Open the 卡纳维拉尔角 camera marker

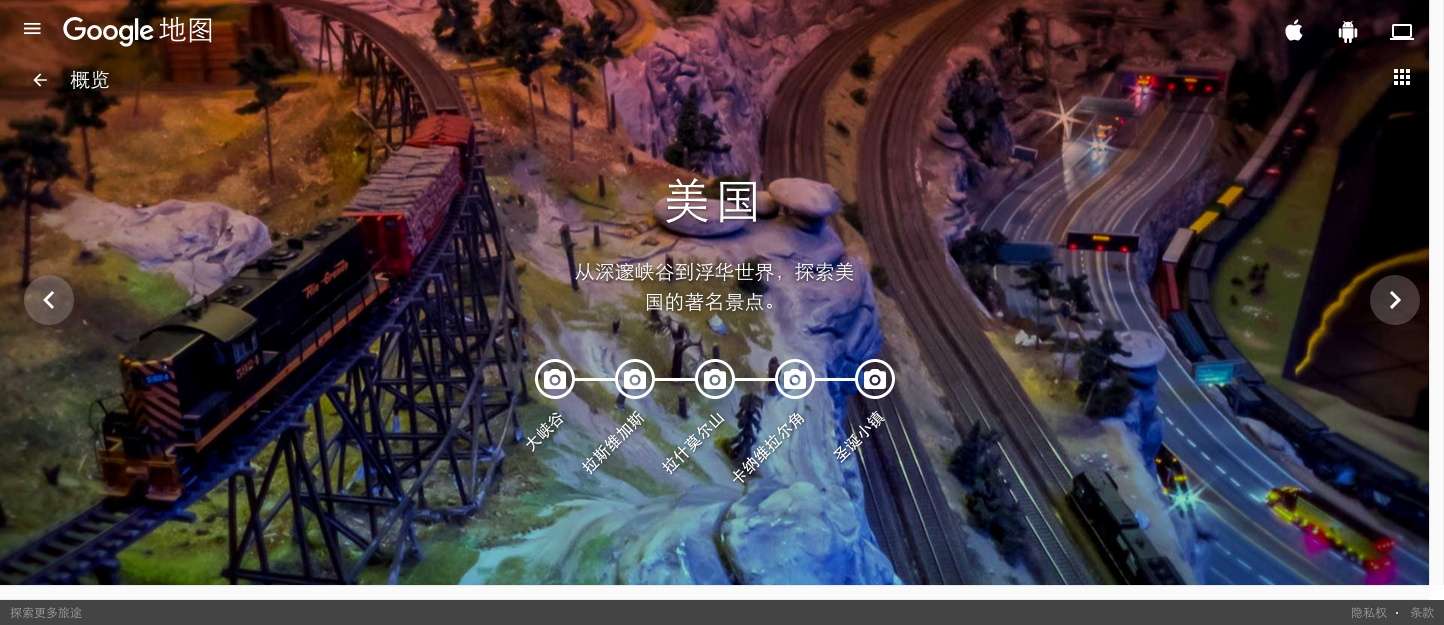point(795,379)
